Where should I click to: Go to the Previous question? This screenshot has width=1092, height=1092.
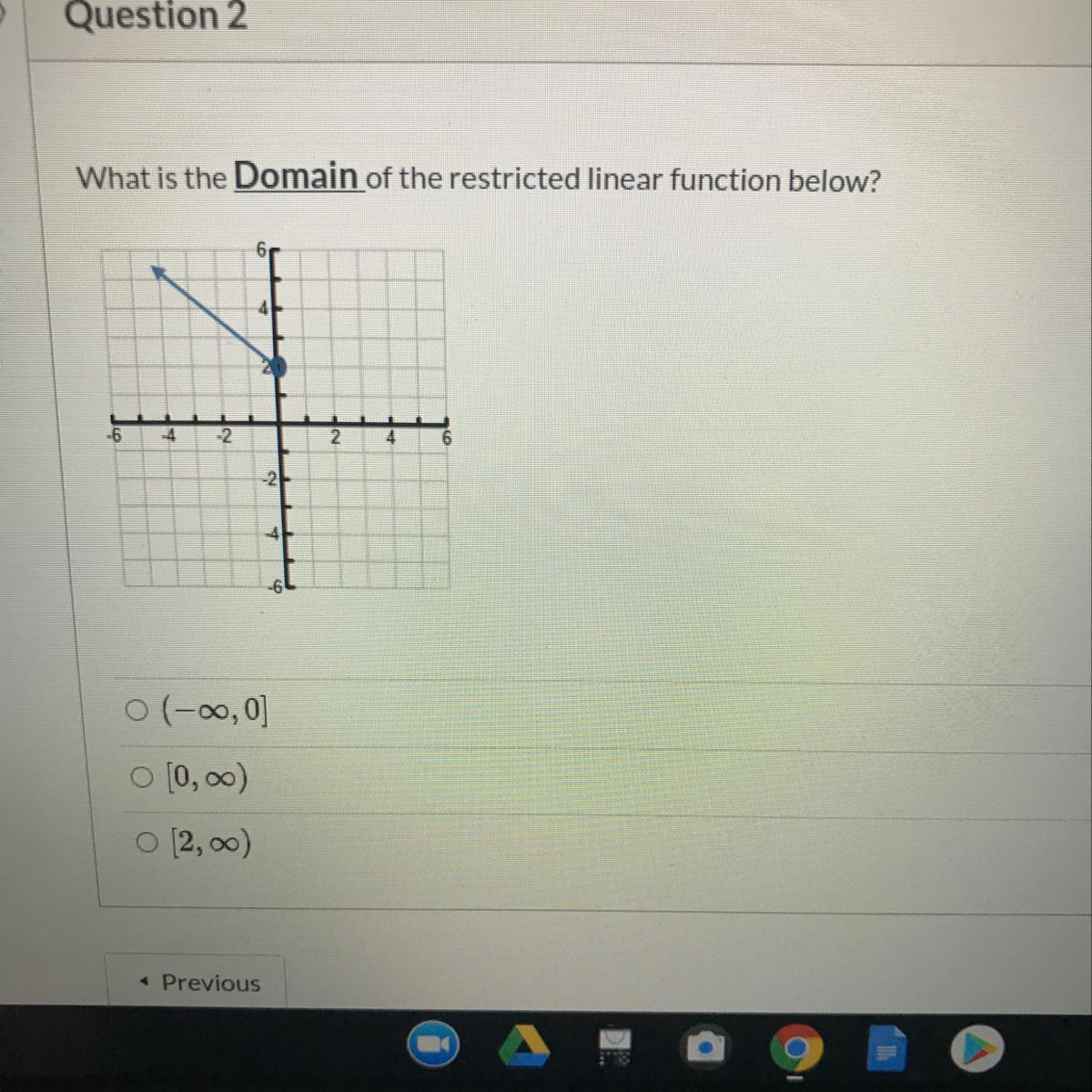[197, 982]
